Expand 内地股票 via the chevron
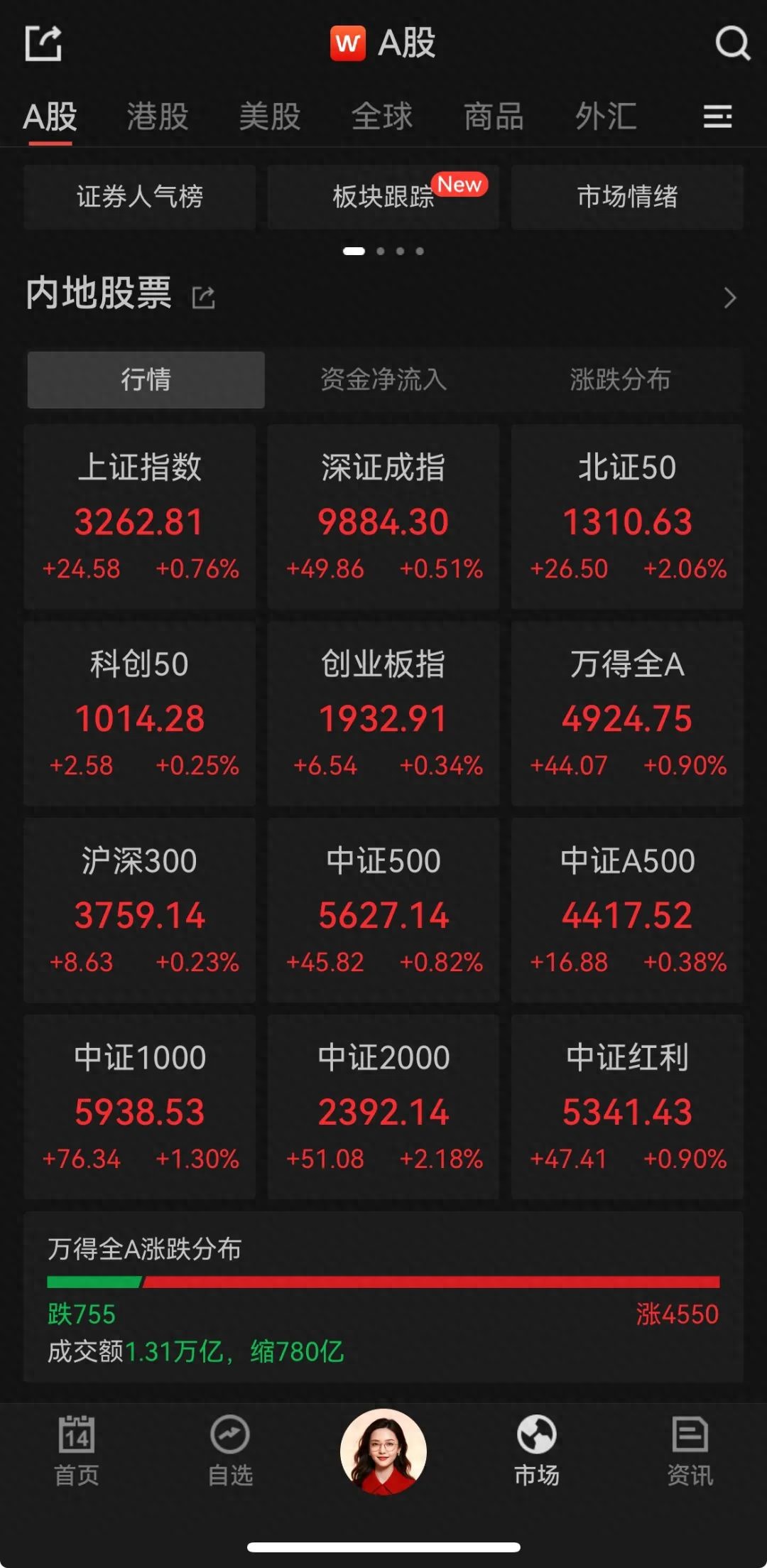Viewport: 767px width, 1568px height. coord(729,298)
